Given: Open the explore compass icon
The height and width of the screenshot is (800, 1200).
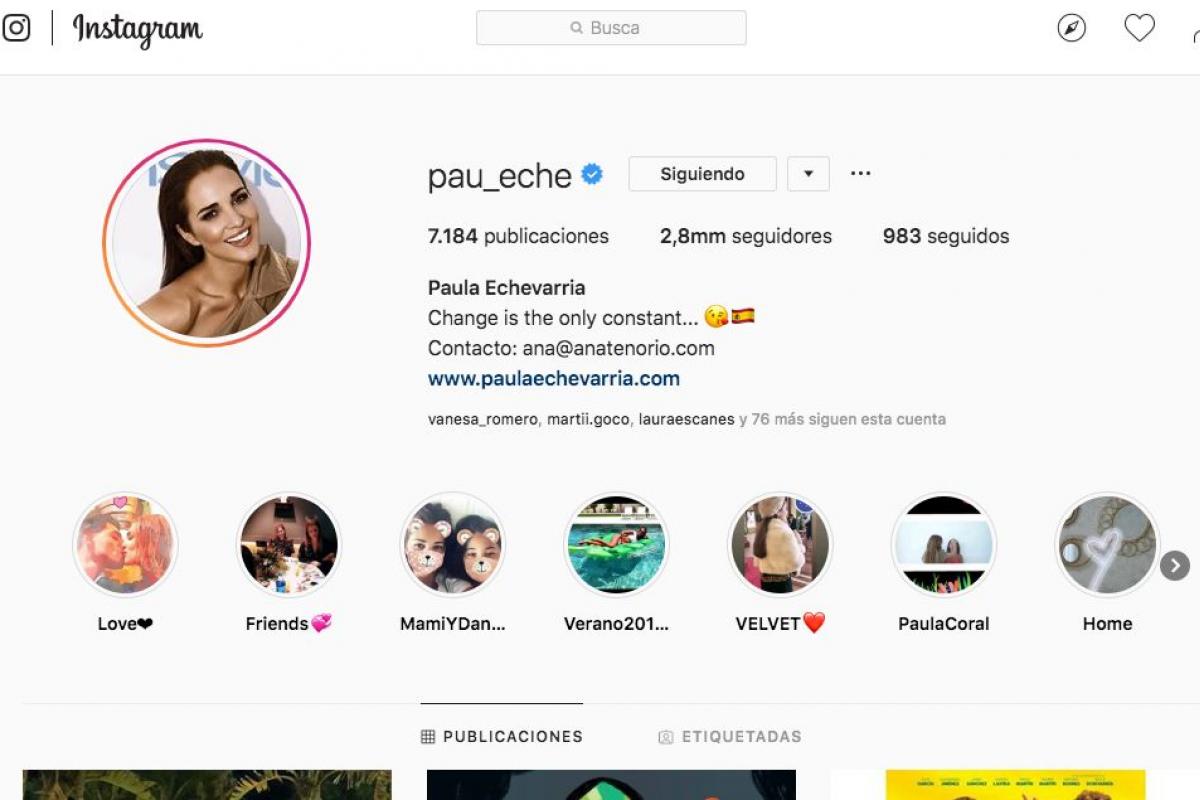Looking at the screenshot, I should tap(1071, 28).
